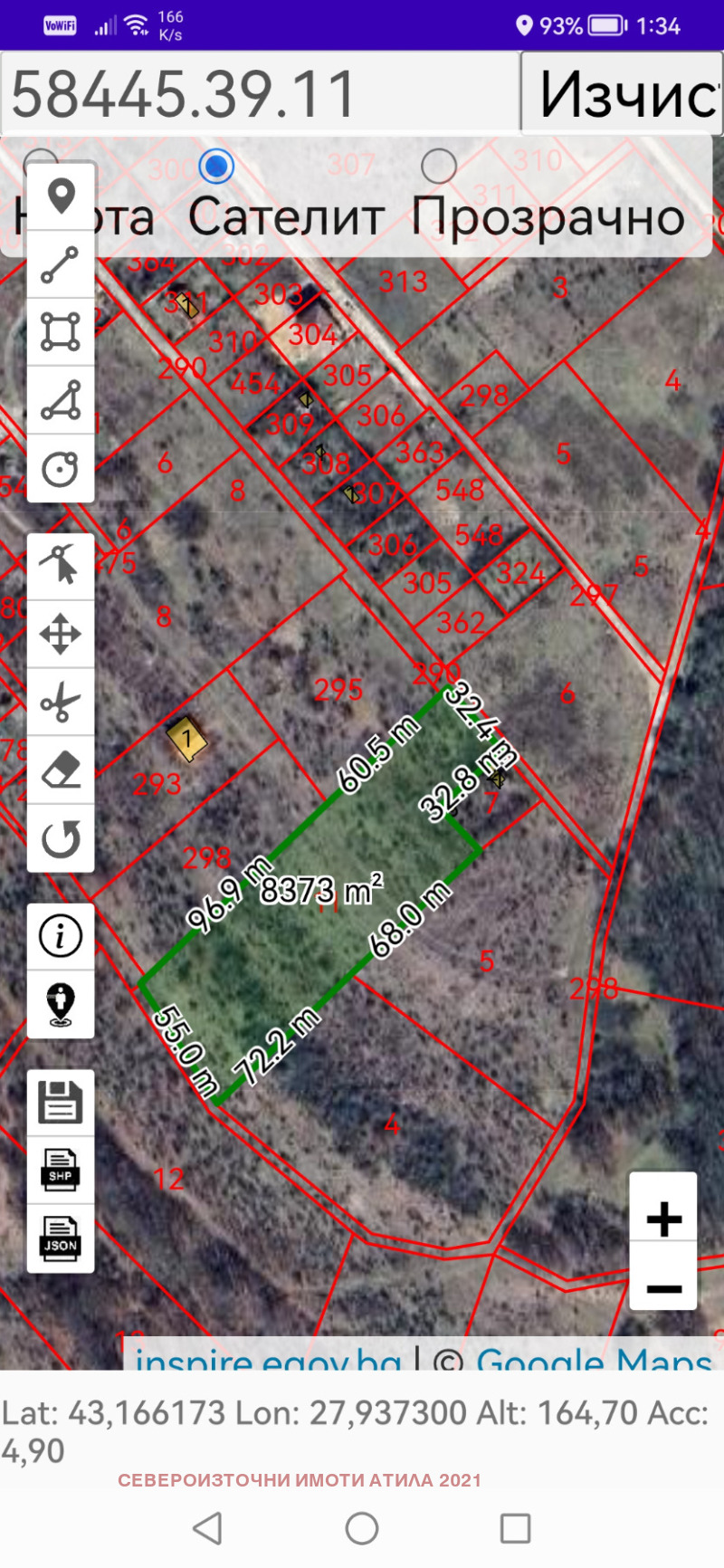Screen dimensions: 724x1568
Task: Tap the Изчис button
Action: tap(623, 93)
